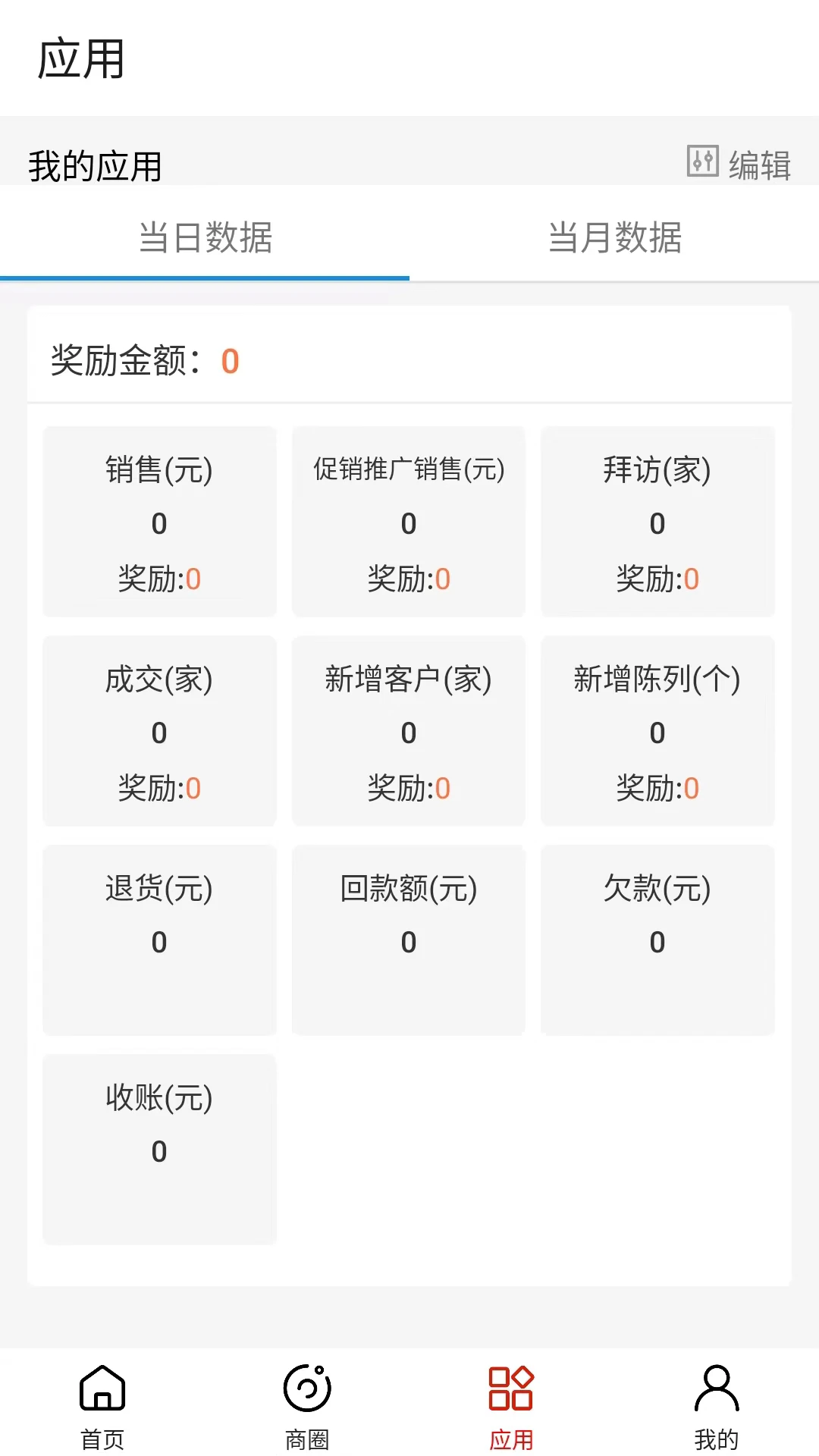This screenshot has height=1456, width=819.
Task: Click the 奖励金额 reward amount value
Action: (229, 362)
